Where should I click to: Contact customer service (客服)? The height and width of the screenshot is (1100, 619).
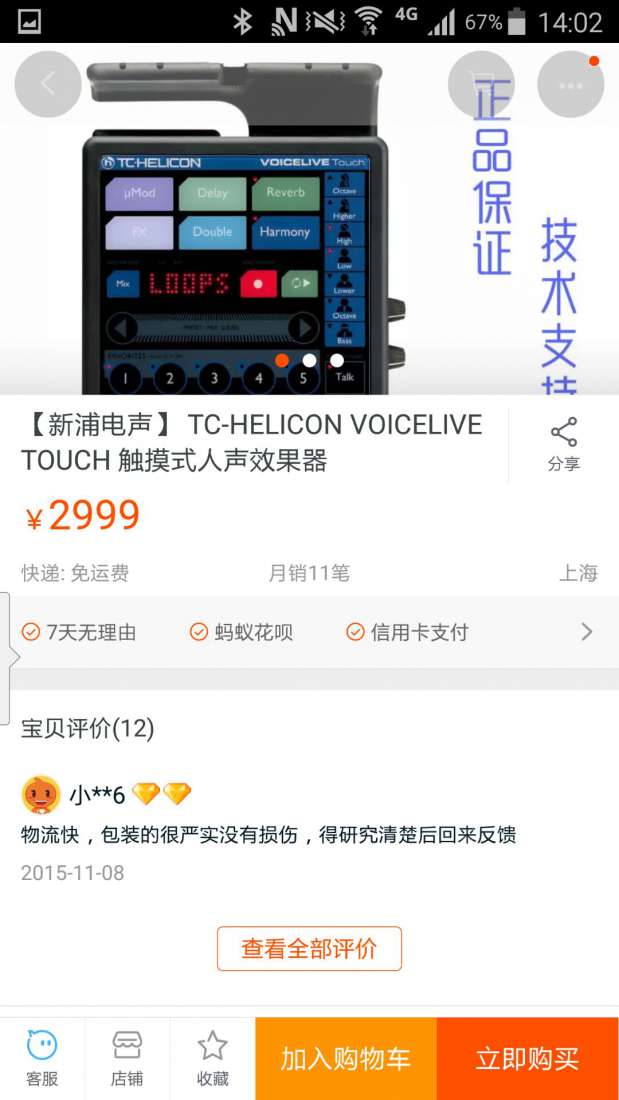(x=42, y=1058)
